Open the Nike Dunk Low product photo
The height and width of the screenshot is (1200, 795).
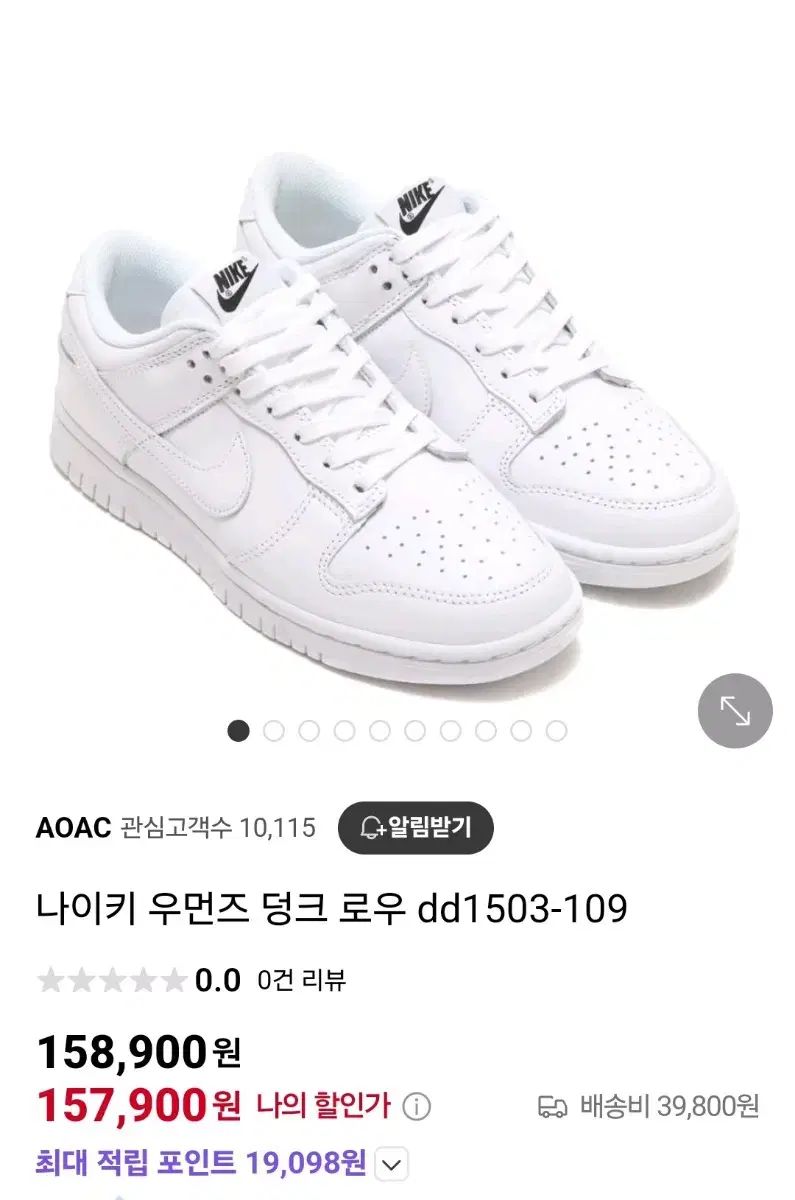tap(397, 400)
